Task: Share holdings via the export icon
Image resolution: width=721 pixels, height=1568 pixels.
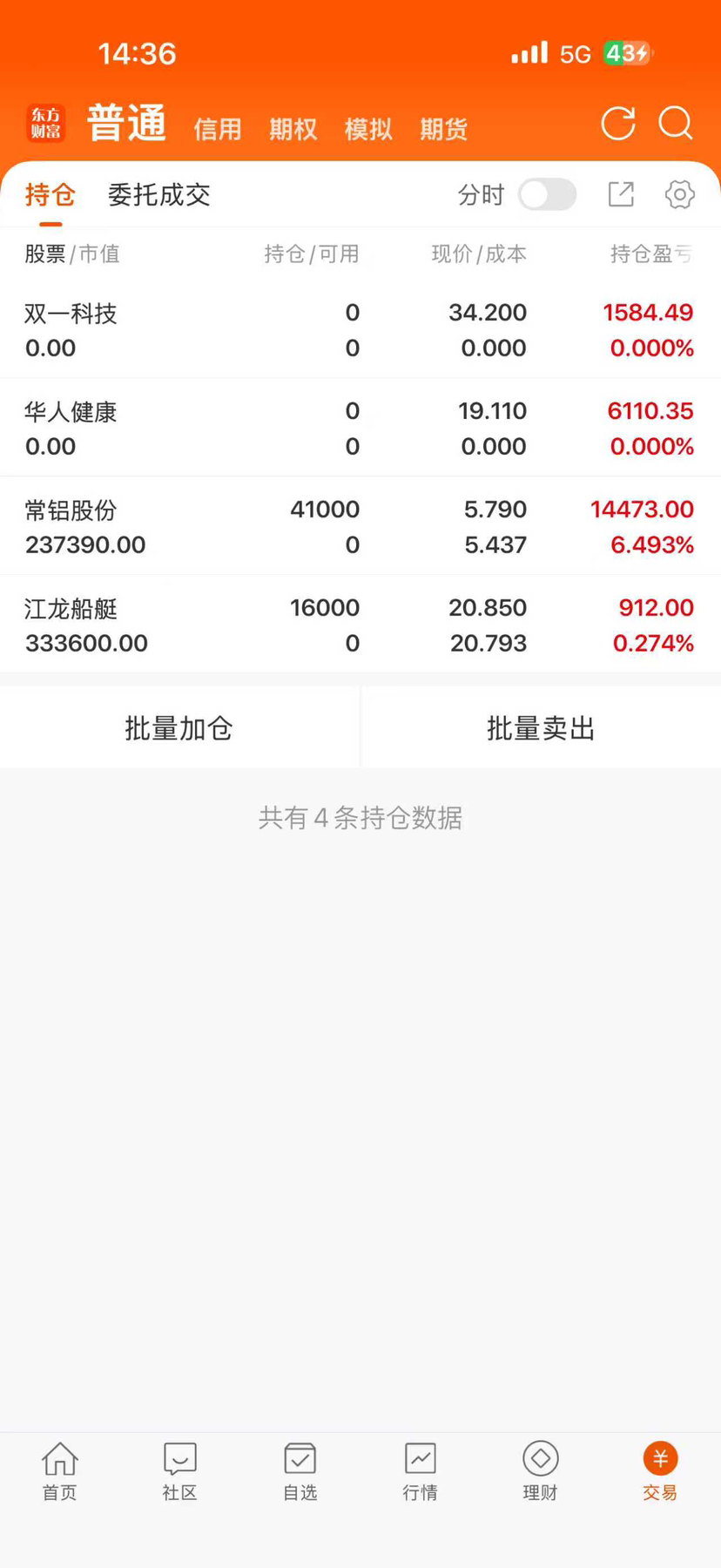Action: pyautogui.click(x=621, y=194)
